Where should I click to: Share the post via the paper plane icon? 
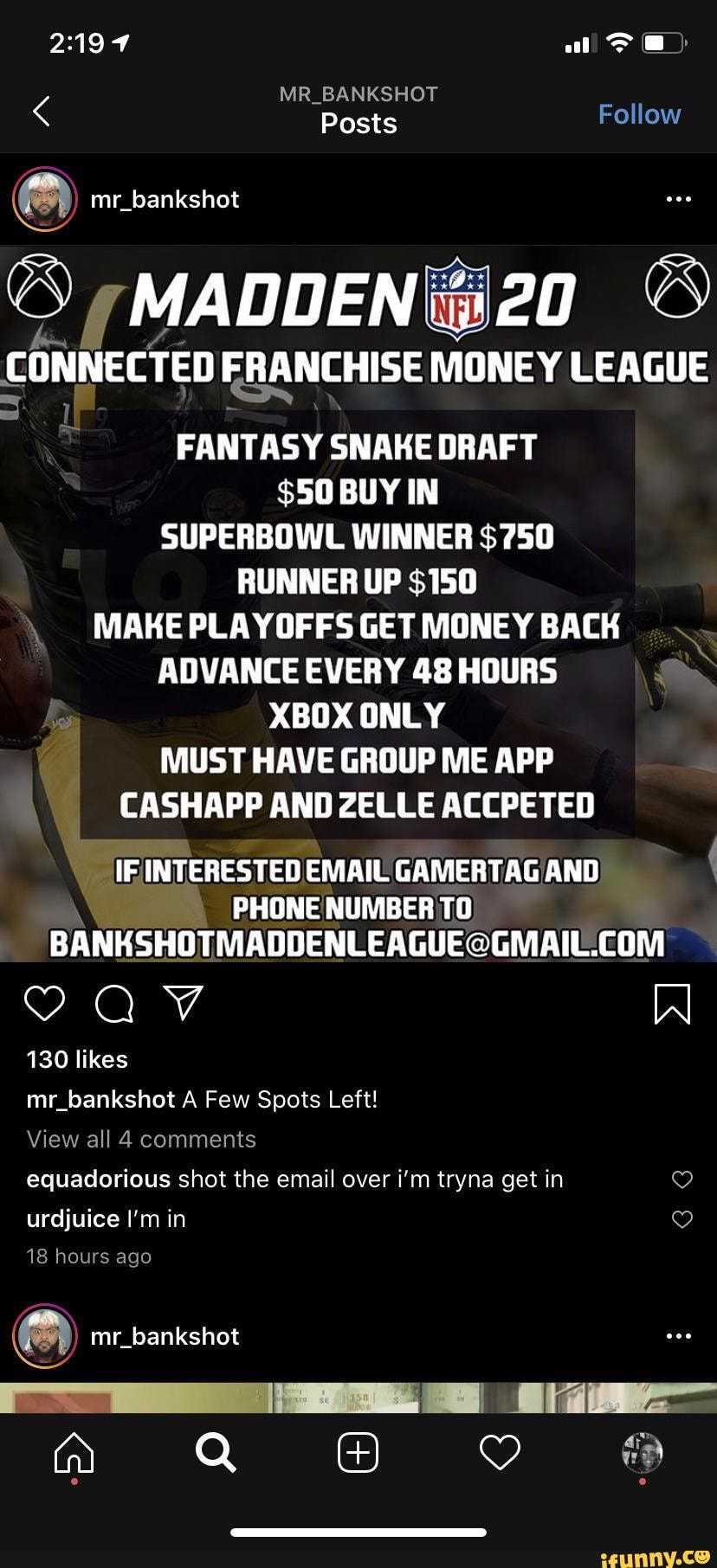click(184, 1004)
